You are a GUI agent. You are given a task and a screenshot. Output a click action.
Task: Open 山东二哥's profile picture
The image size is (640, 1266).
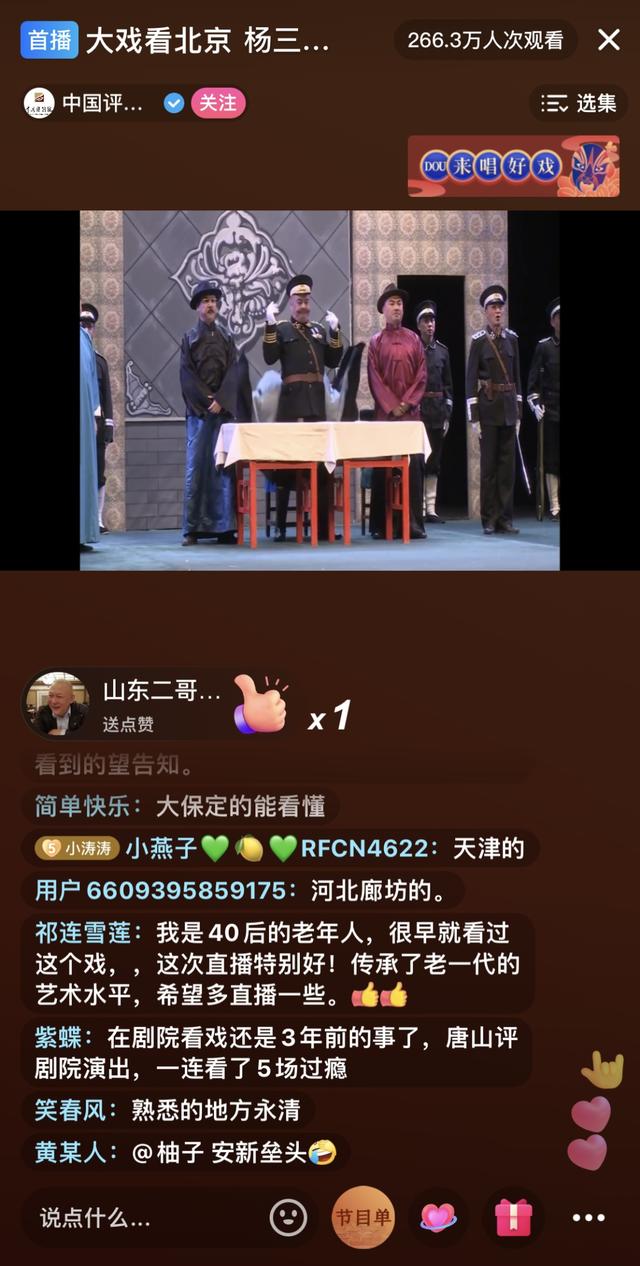(x=56, y=703)
